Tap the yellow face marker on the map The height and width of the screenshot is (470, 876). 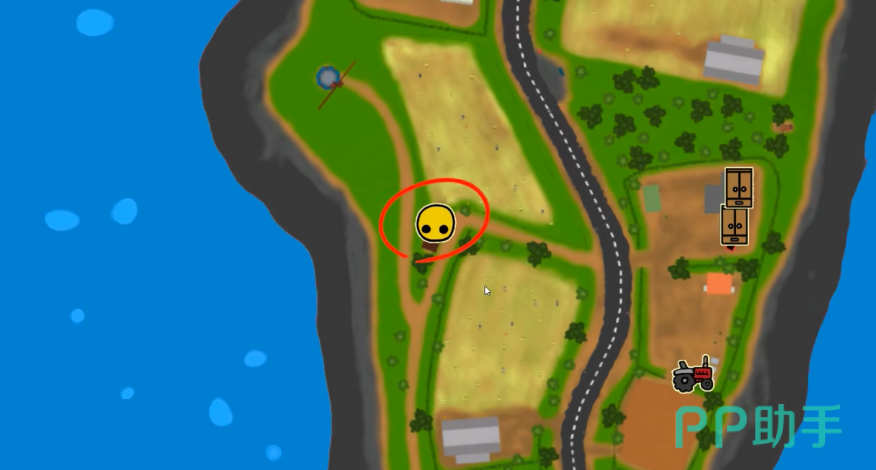click(436, 224)
